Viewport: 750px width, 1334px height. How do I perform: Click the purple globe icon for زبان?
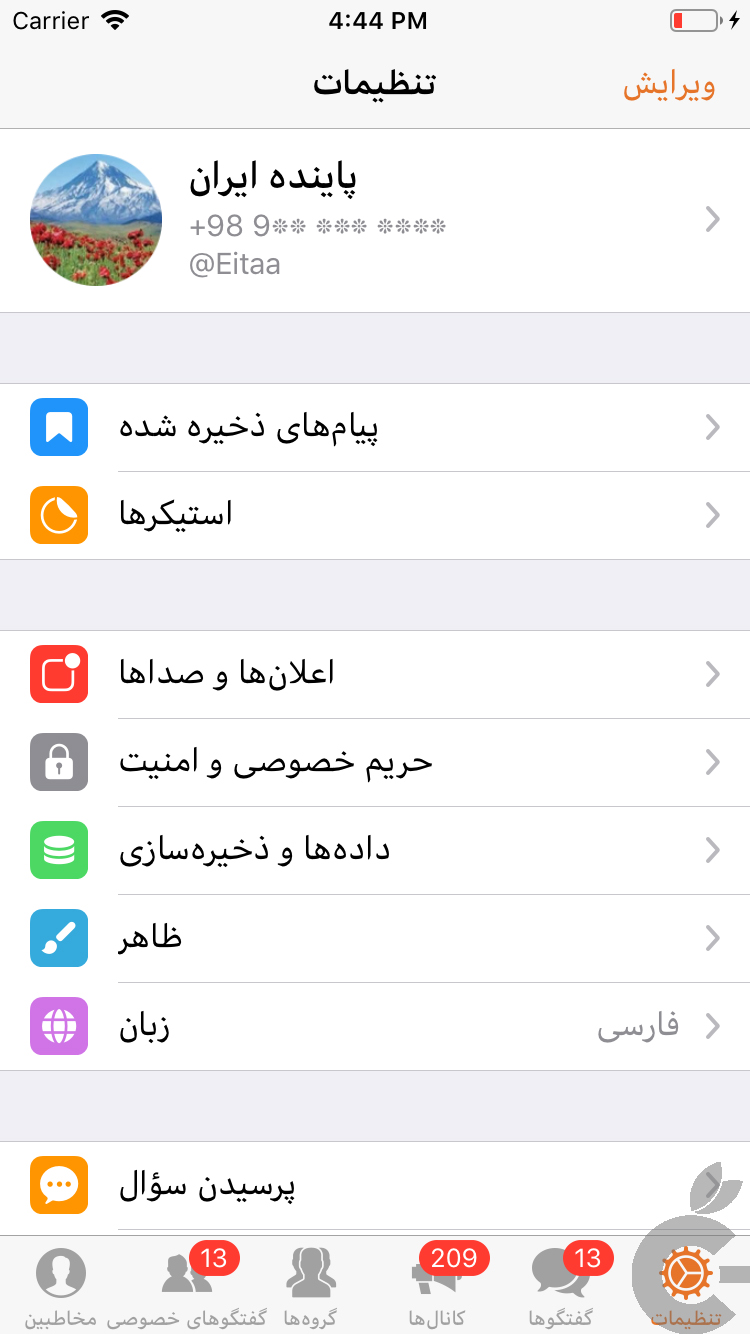(55, 1026)
